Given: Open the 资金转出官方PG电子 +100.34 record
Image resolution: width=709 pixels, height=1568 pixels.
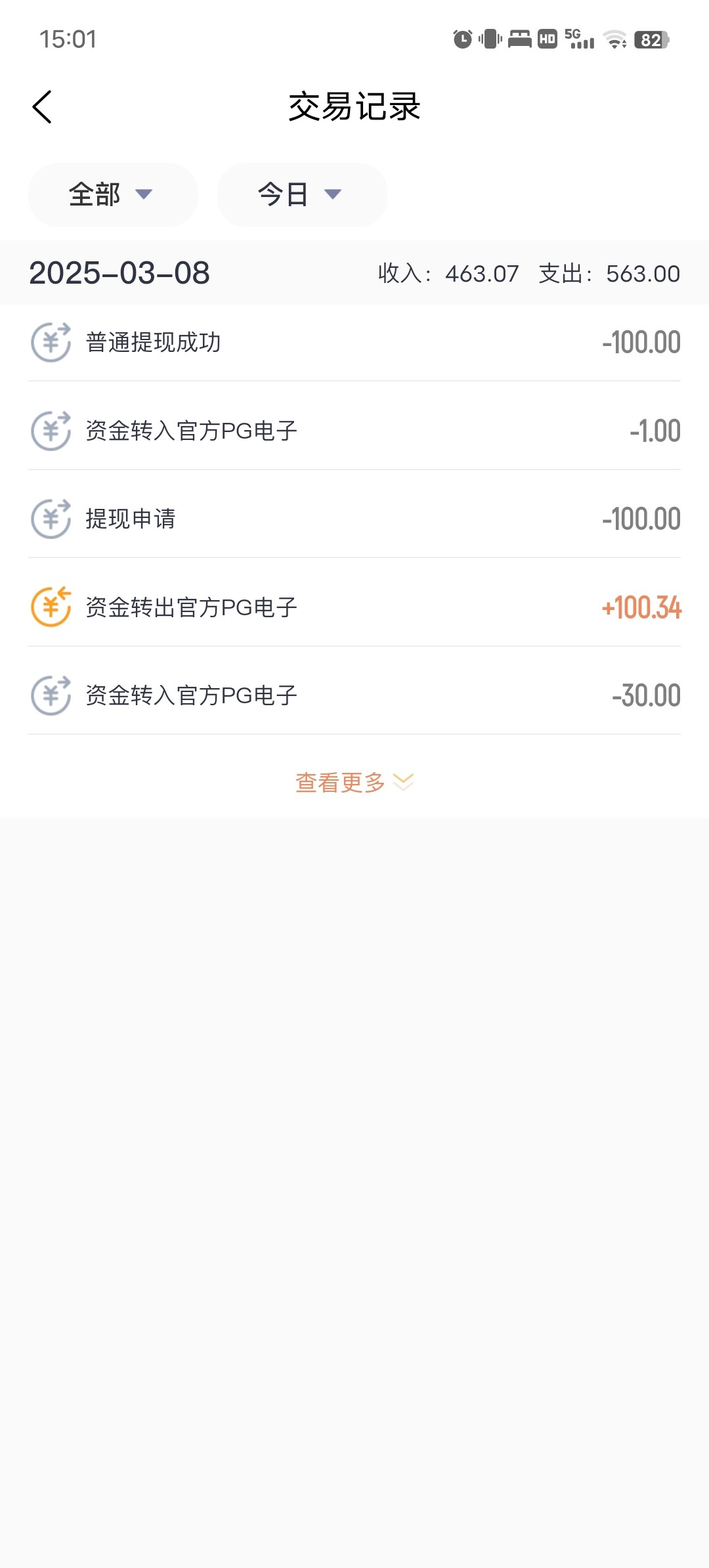Looking at the screenshot, I should pyautogui.click(x=354, y=608).
